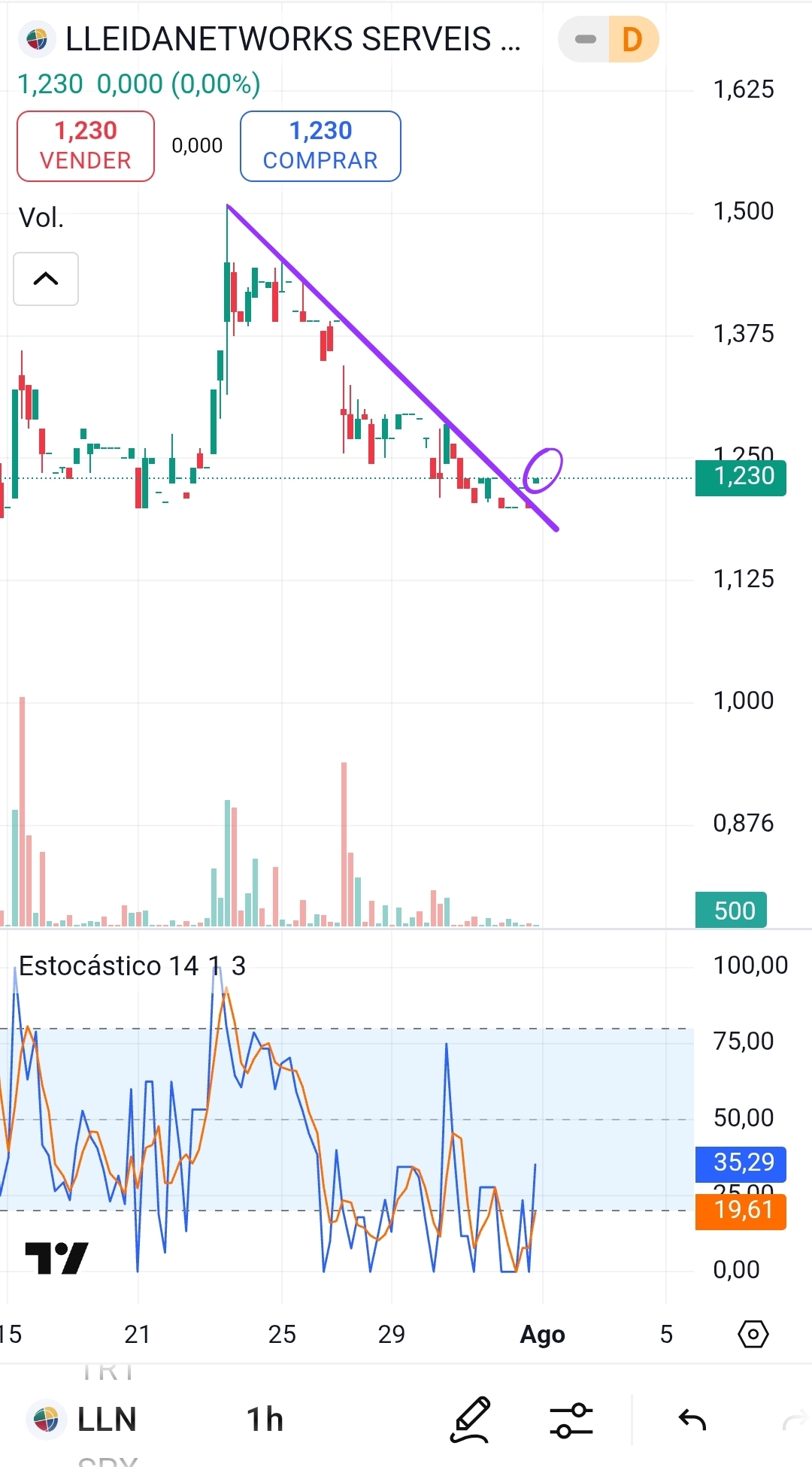Tap the LLEIDANETWORKS SERVEIS symbol title
The width and height of the screenshot is (812, 1467).
[292, 39]
